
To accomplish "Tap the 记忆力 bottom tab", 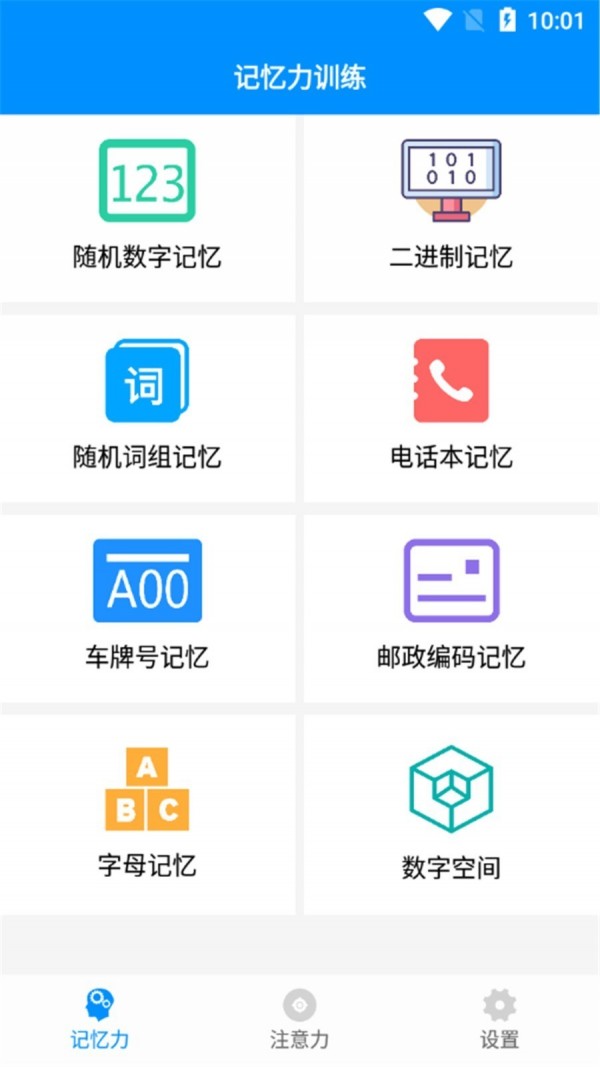I will [x=100, y=1019].
